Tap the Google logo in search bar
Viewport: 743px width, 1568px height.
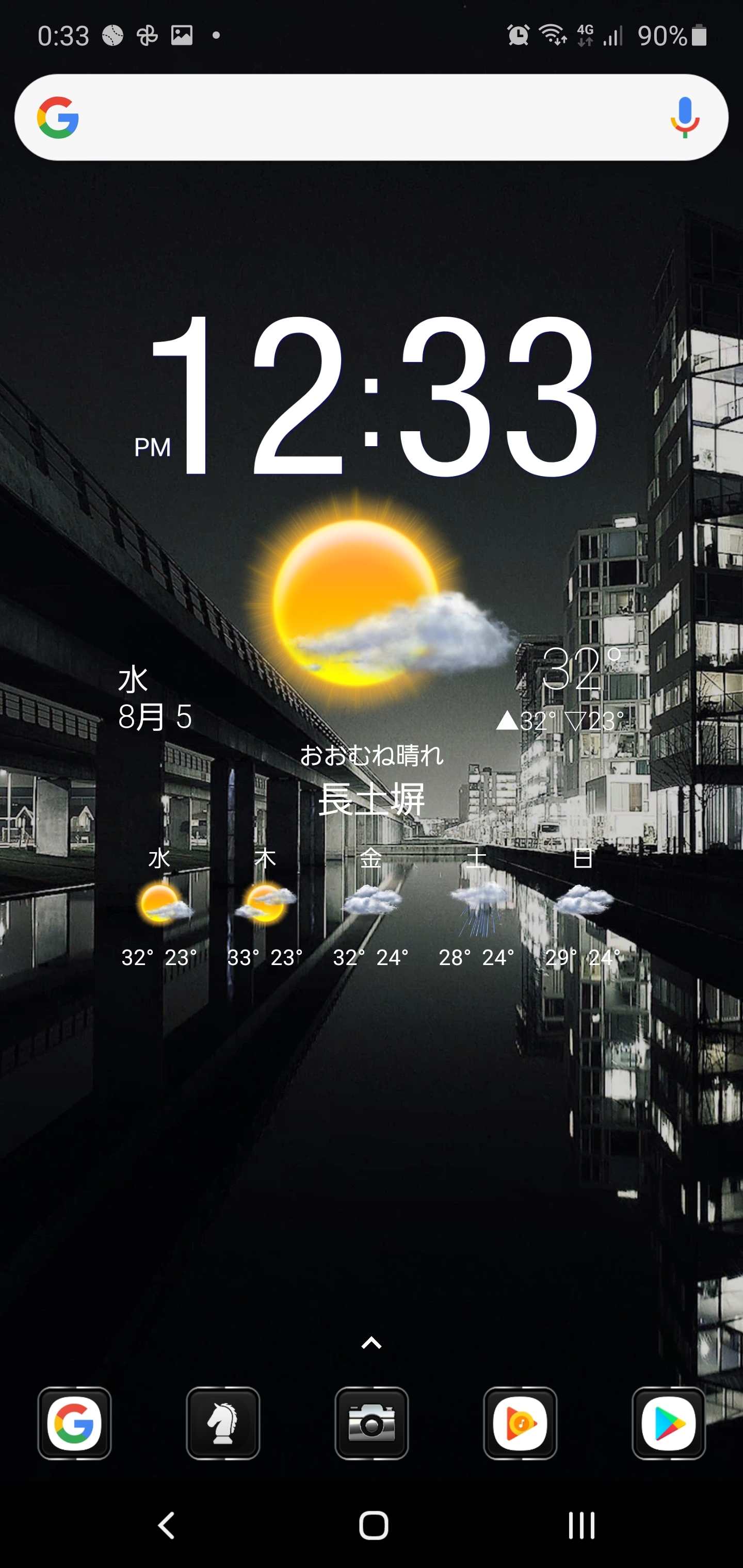(x=58, y=116)
